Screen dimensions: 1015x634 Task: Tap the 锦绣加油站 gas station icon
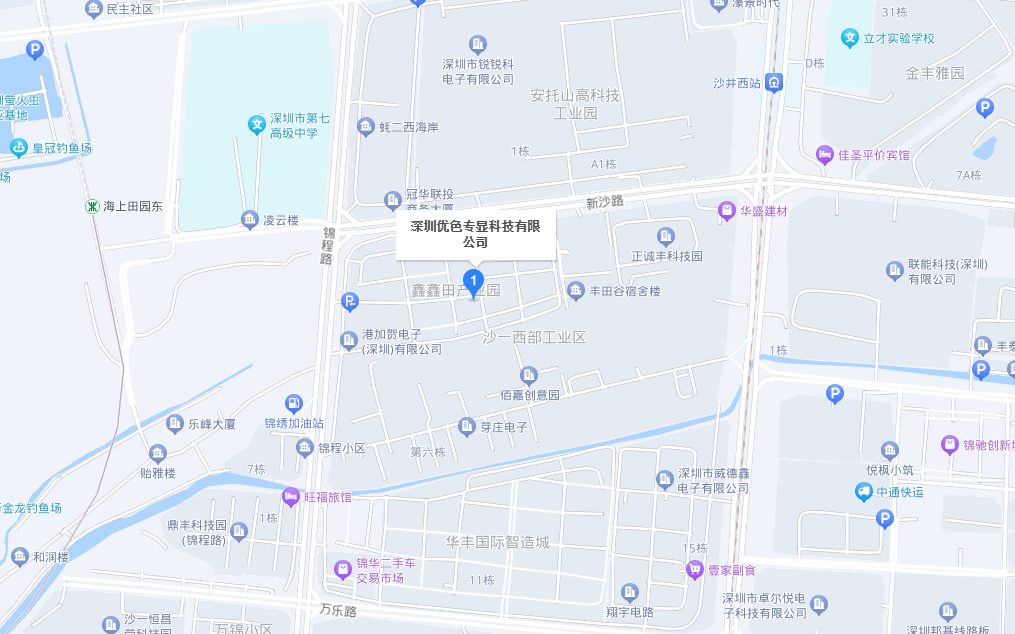point(294,404)
